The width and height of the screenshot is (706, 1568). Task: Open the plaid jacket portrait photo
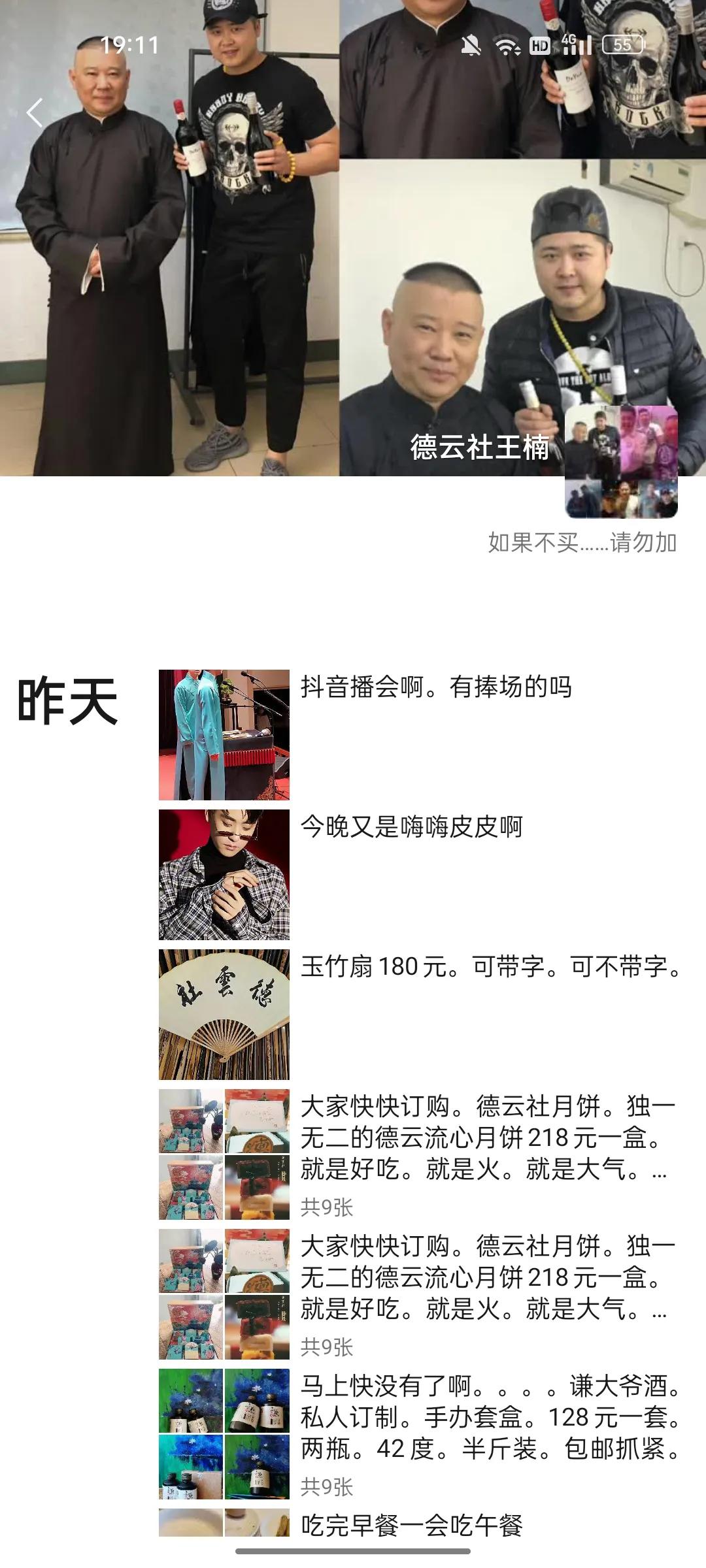click(x=222, y=874)
